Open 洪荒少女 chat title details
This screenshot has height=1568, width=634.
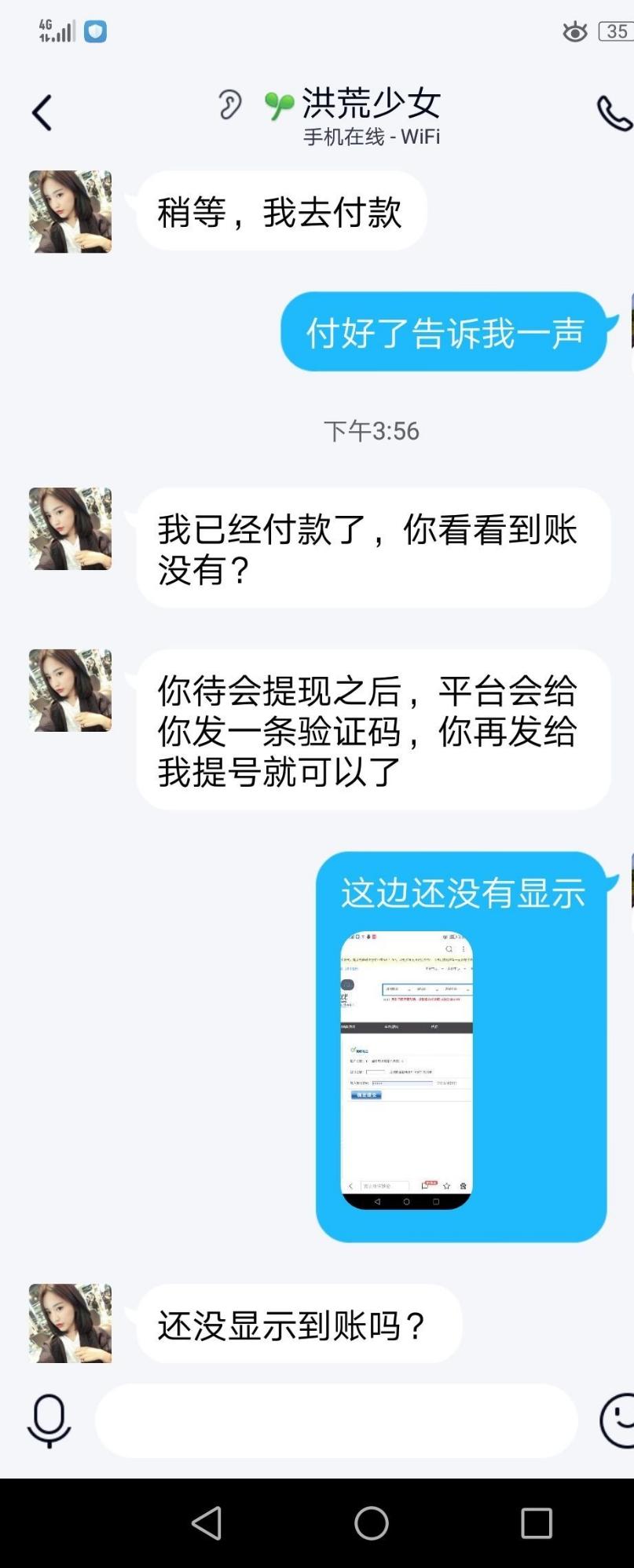tap(371, 104)
